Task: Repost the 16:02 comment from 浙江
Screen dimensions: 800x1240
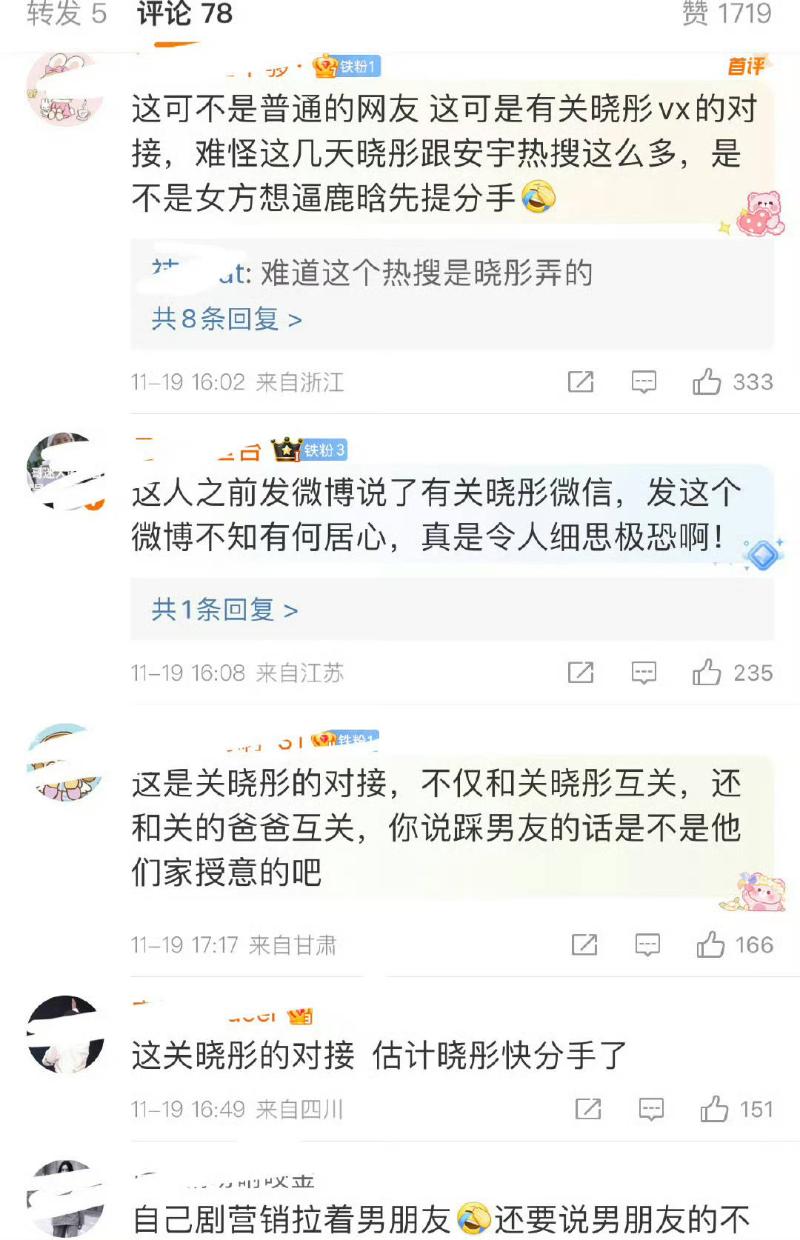Action: pos(581,382)
